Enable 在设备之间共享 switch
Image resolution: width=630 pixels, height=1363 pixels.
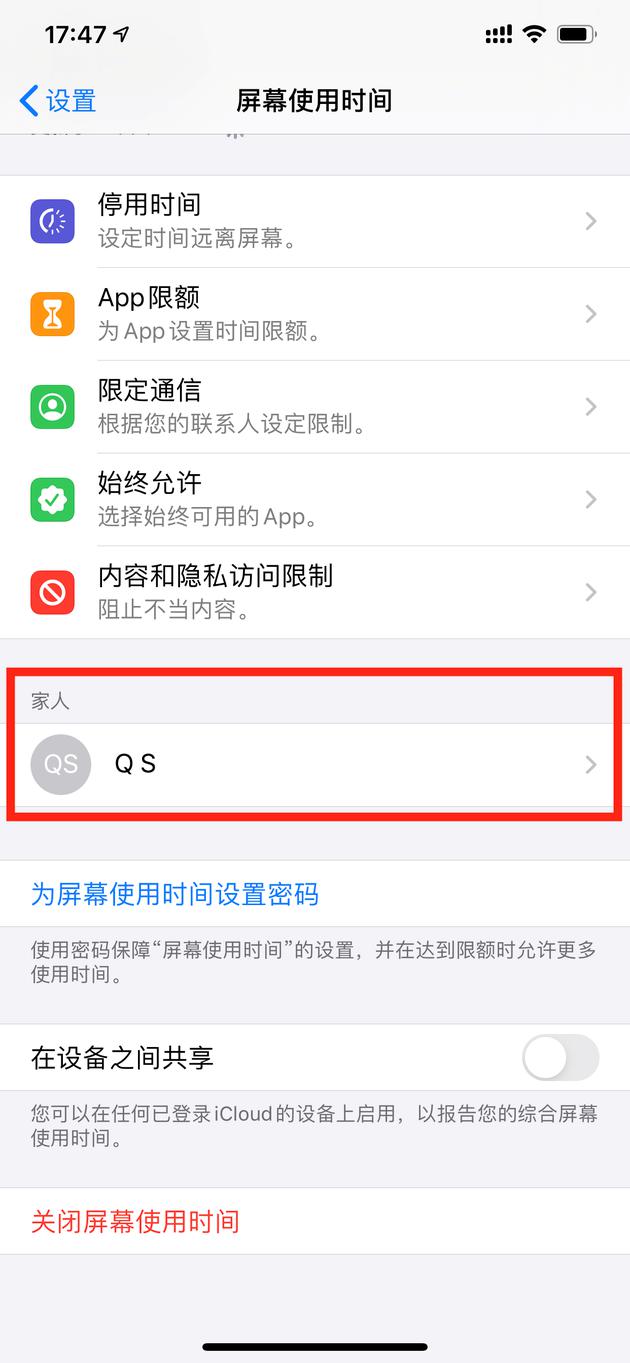pyautogui.click(x=560, y=1058)
